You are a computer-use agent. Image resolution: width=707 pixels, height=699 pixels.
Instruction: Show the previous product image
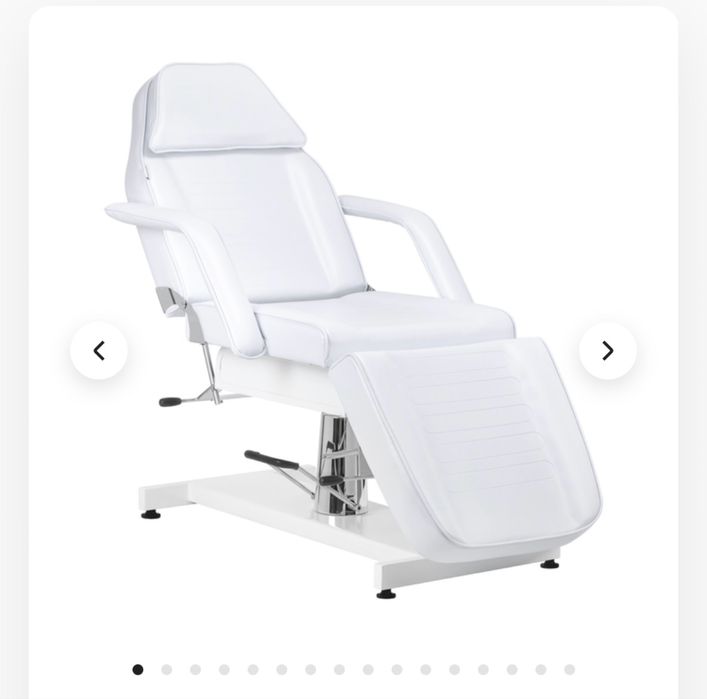[99, 350]
